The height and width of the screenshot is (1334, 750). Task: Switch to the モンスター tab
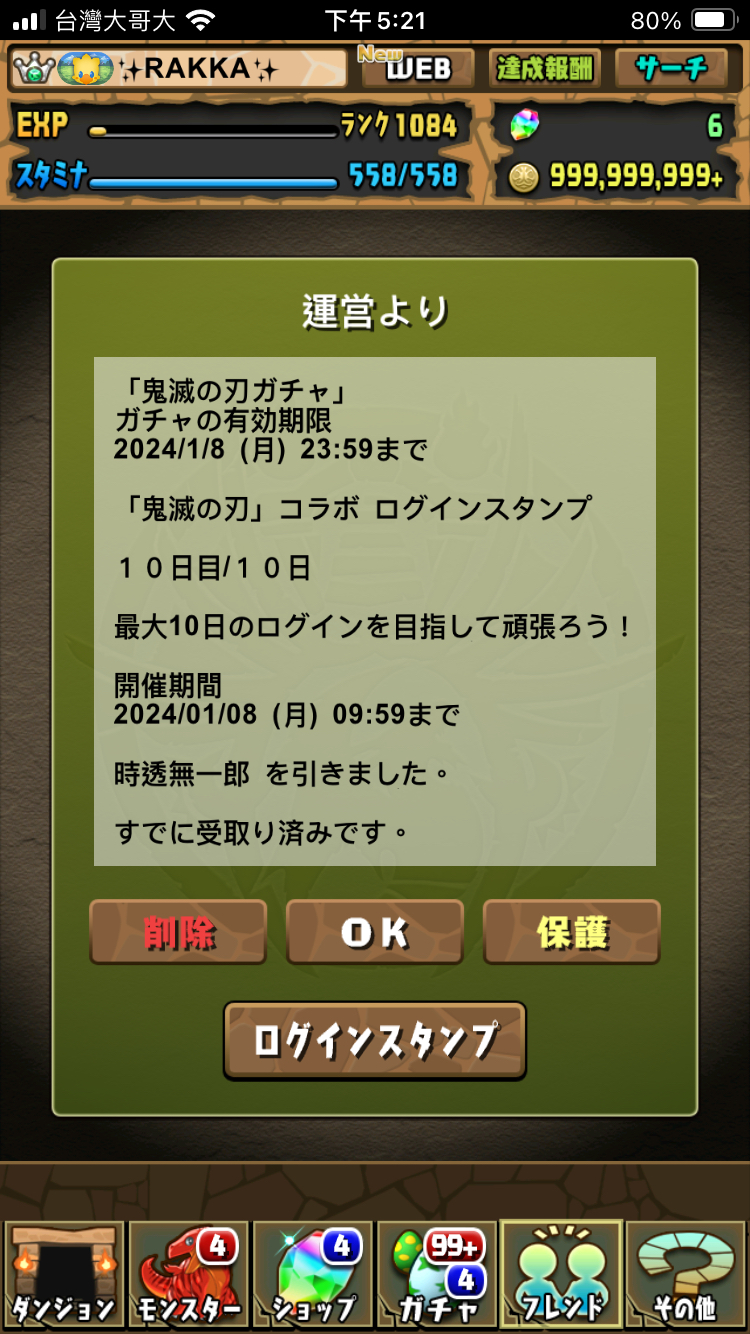pyautogui.click(x=188, y=1273)
